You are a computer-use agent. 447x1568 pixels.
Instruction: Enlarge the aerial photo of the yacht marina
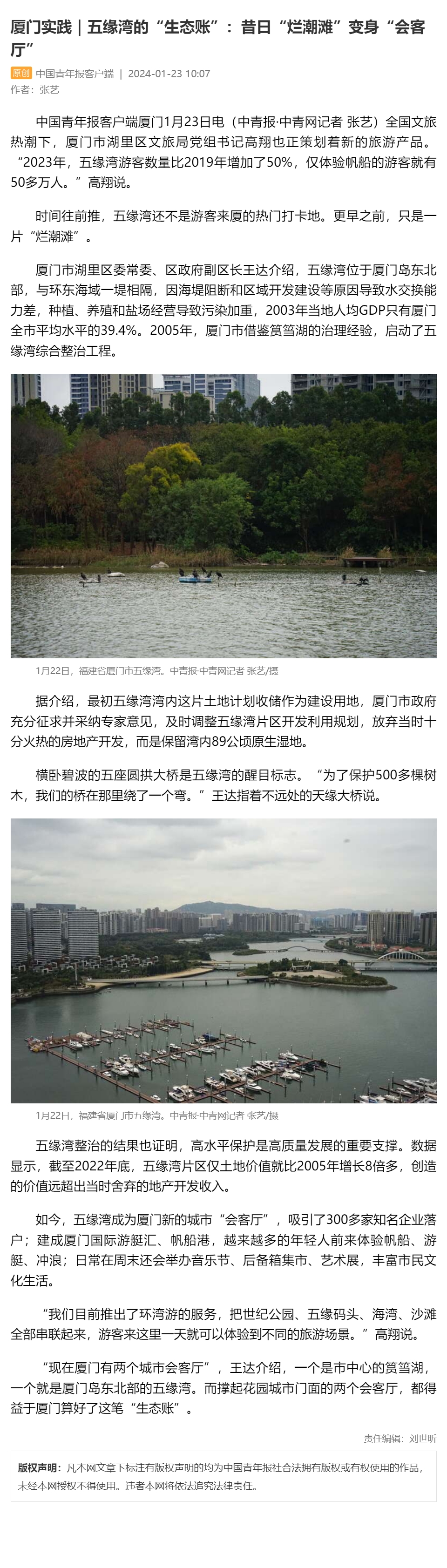pyautogui.click(x=223, y=960)
